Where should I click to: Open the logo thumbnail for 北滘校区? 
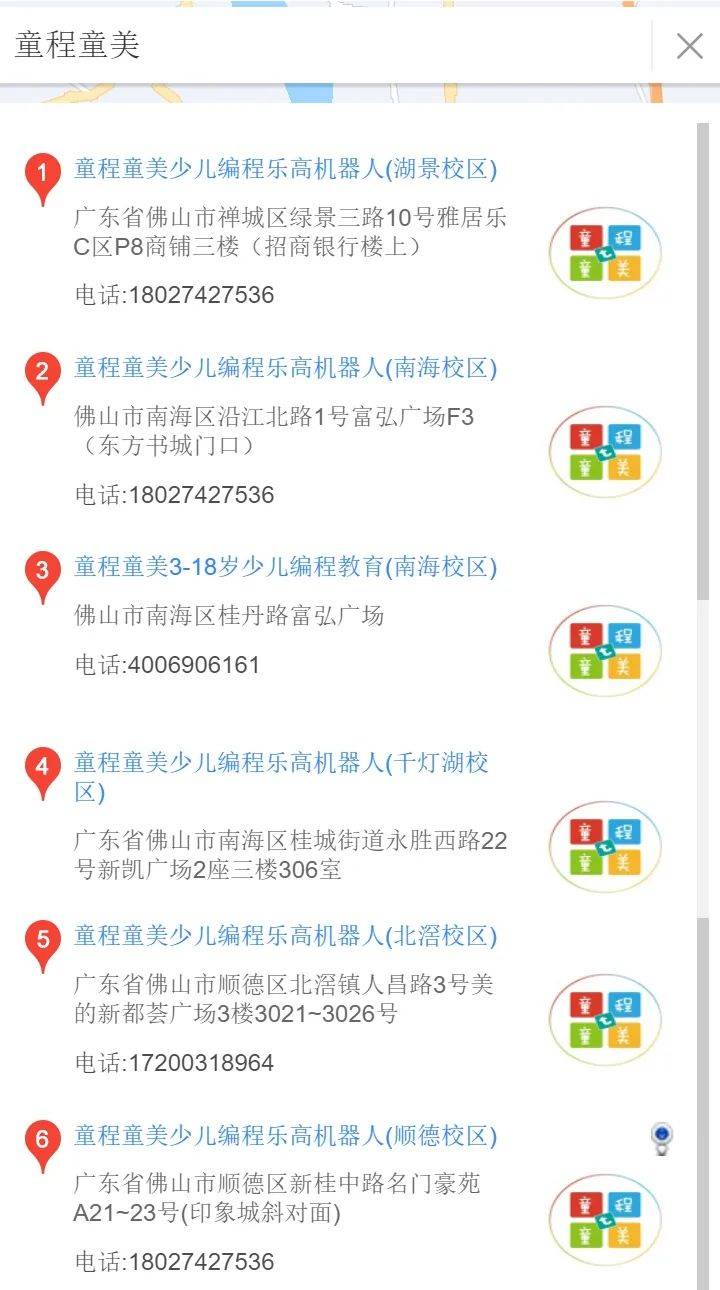(606, 1020)
